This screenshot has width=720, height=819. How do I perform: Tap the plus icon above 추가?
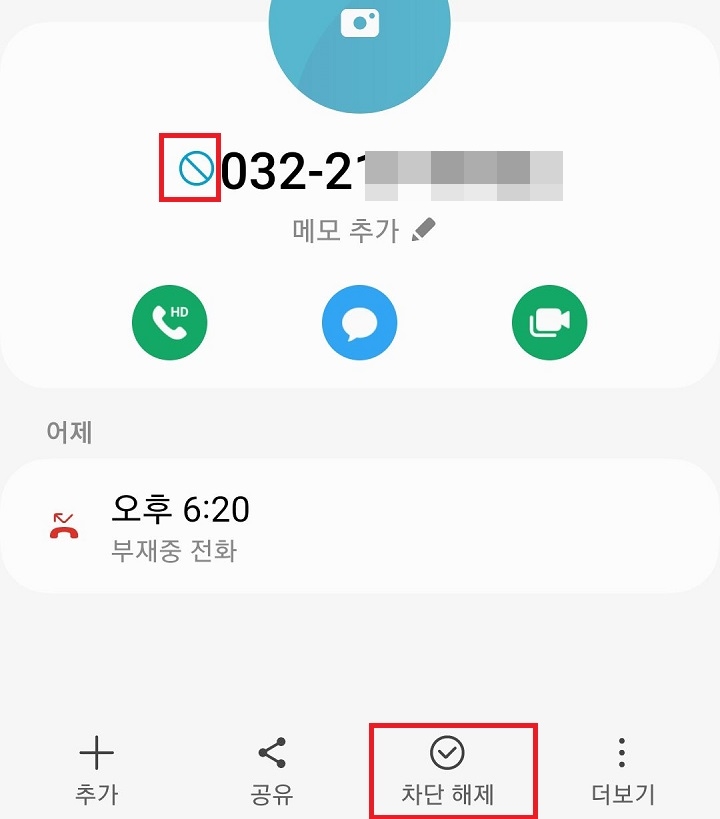click(96, 748)
